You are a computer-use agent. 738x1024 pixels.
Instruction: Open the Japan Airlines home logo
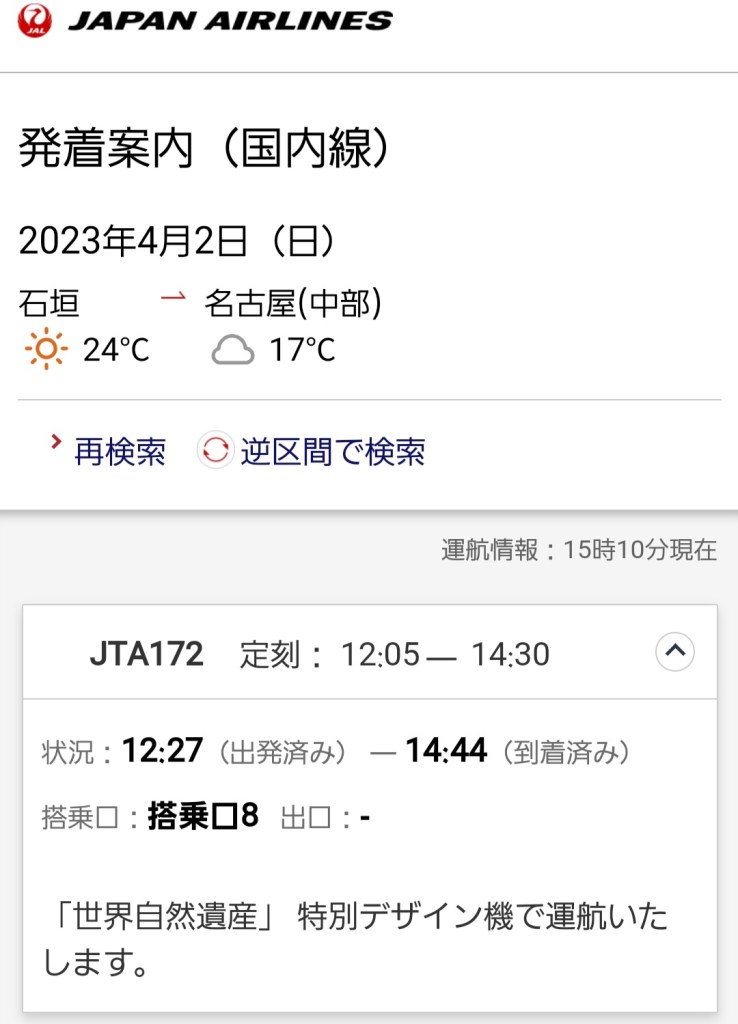[x=205, y=20]
